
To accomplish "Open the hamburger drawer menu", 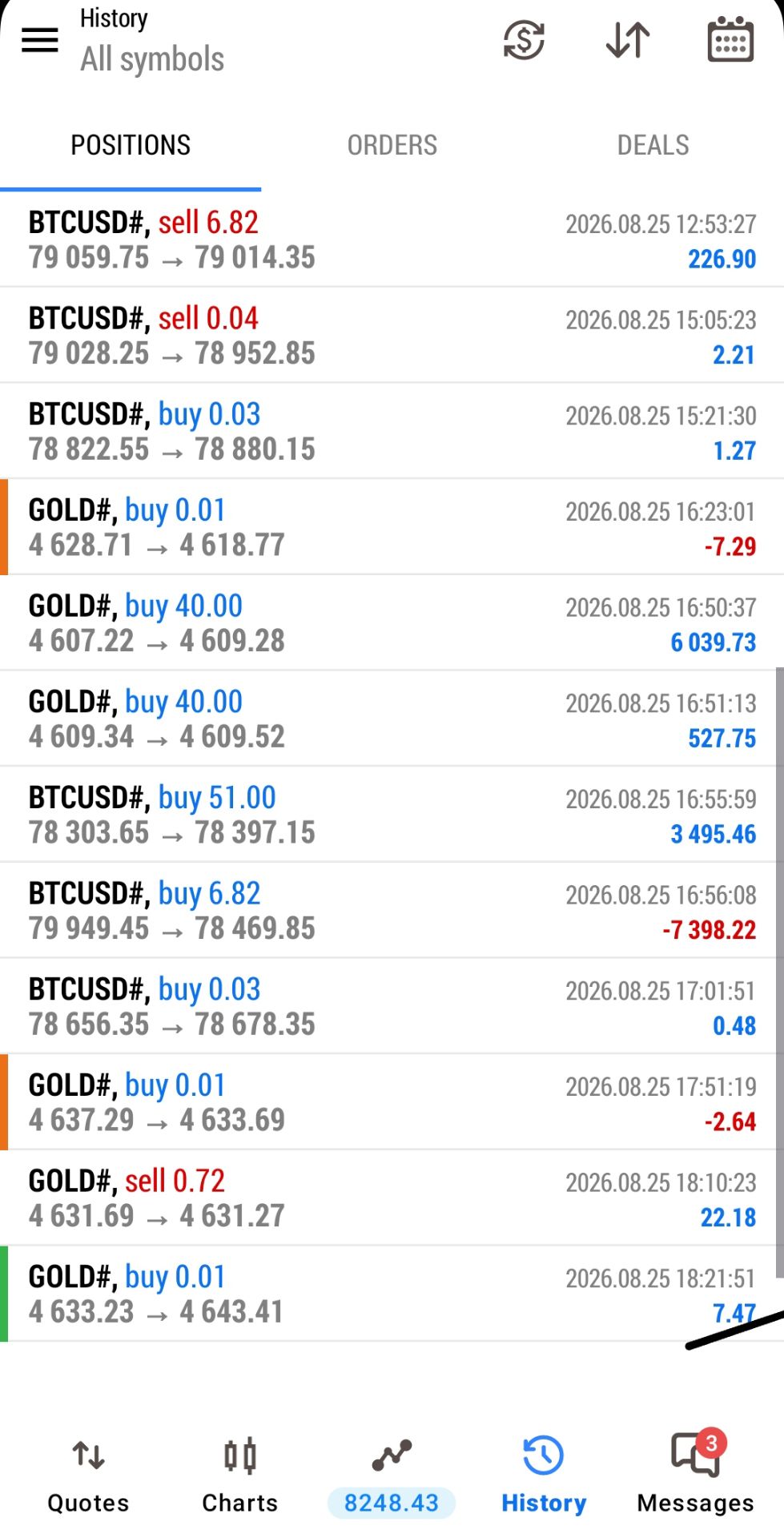I will coord(40,39).
